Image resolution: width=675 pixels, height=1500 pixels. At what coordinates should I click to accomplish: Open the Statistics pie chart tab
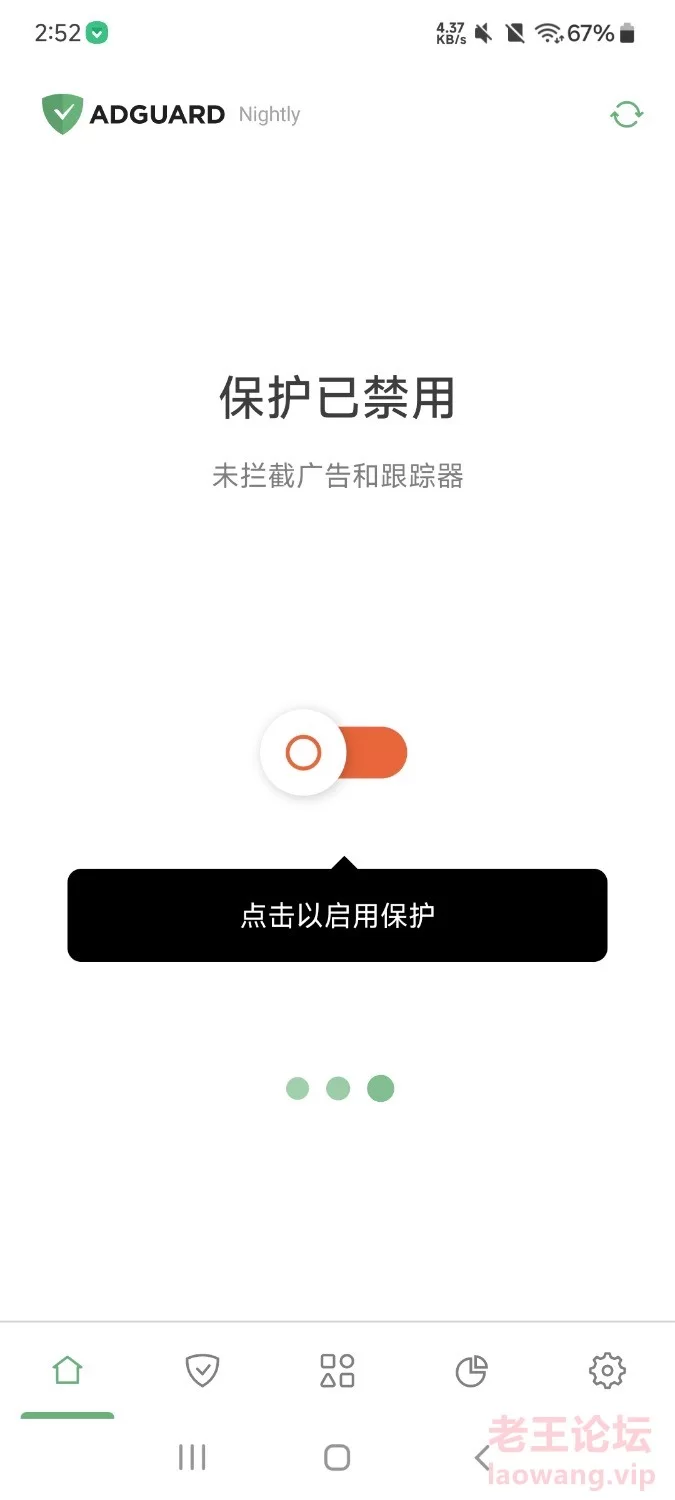[x=472, y=1370]
